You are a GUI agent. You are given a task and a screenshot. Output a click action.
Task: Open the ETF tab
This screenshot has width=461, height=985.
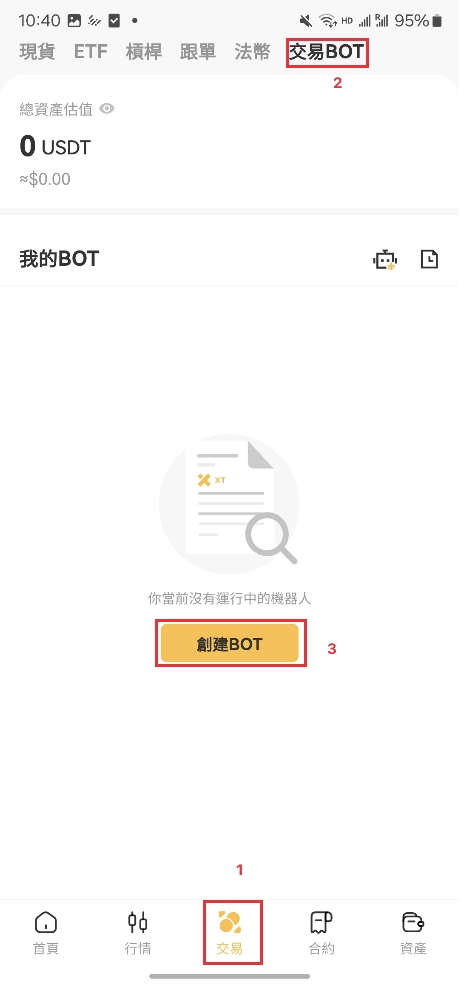[x=90, y=52]
